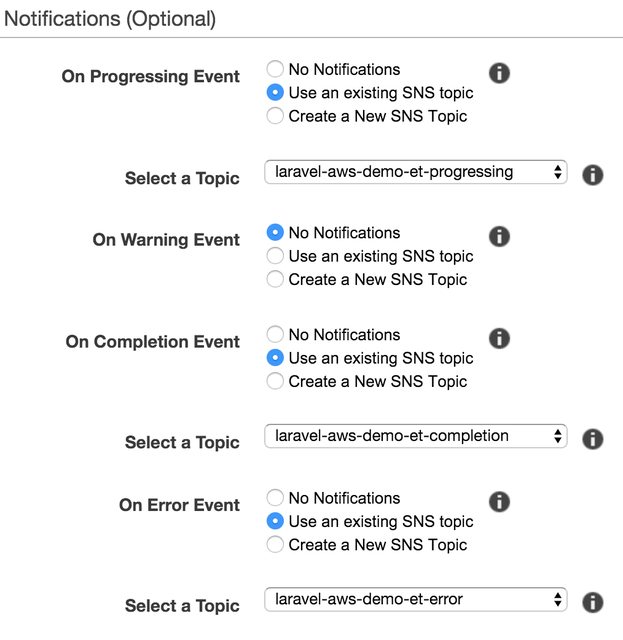Viewport: 623px width, 640px height.
Task: Select Create New SNS Topic for Completion Event
Action: pyautogui.click(x=276, y=381)
